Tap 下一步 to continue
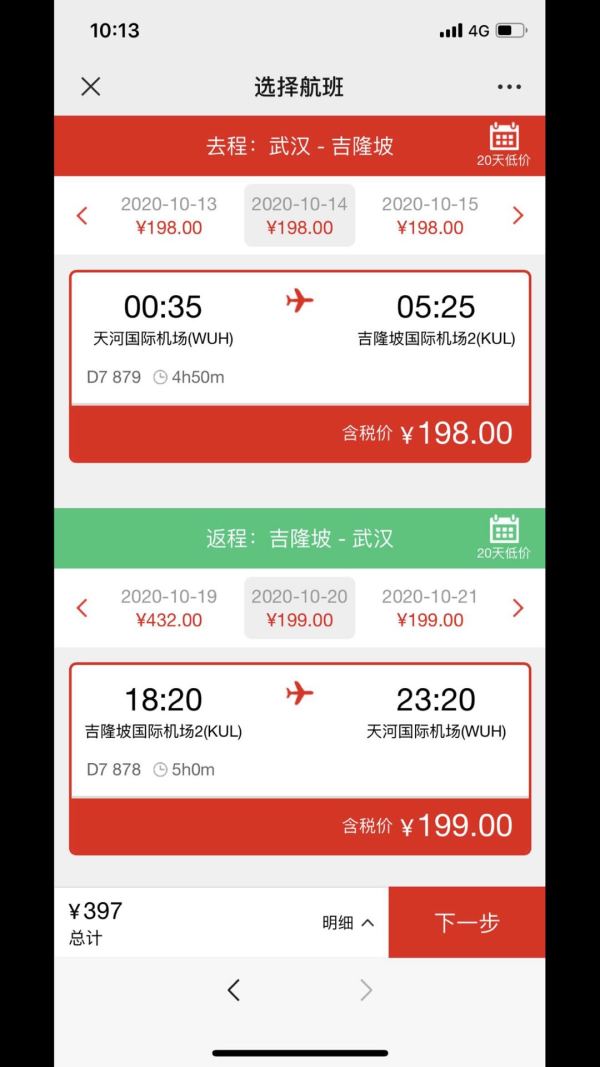Image resolution: width=600 pixels, height=1067 pixels. pos(467,922)
